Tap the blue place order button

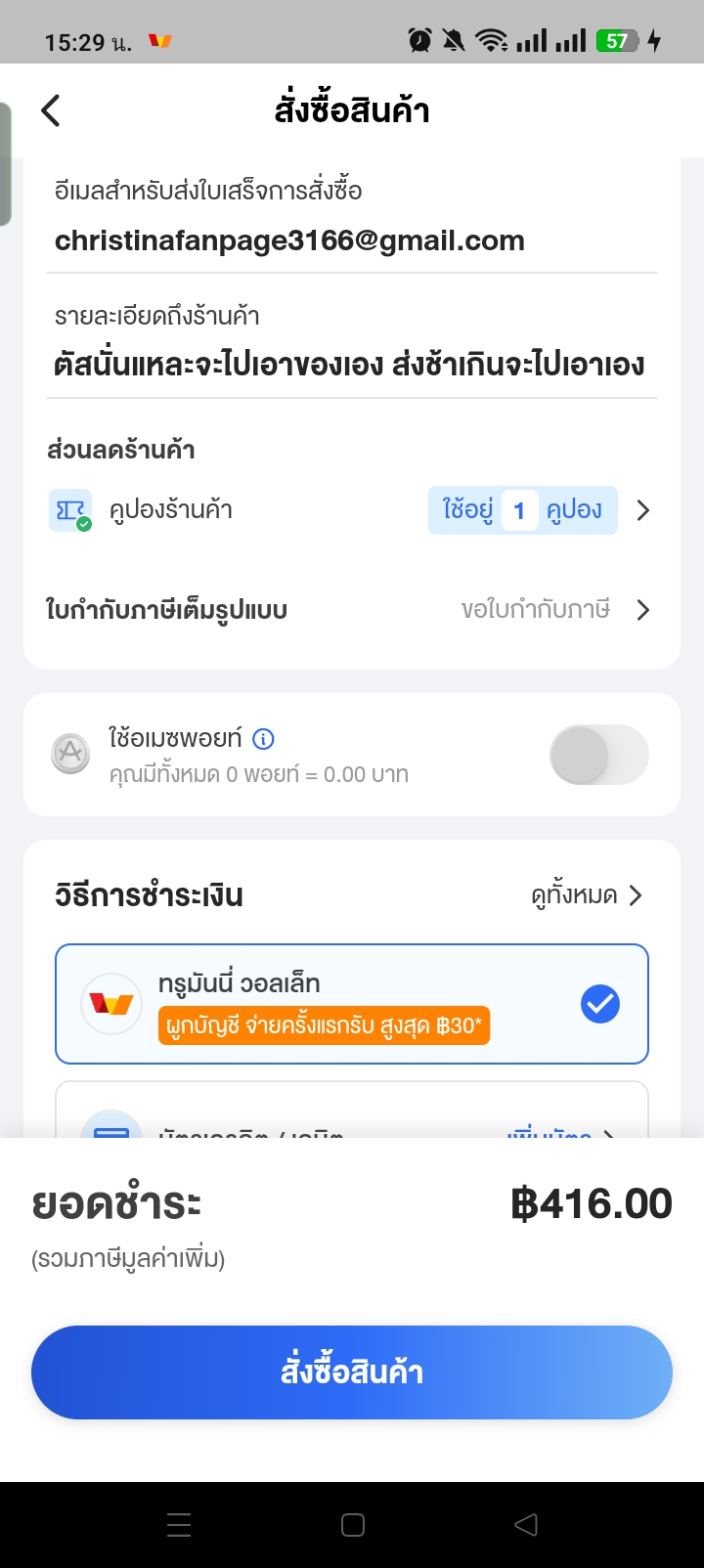(x=352, y=1372)
